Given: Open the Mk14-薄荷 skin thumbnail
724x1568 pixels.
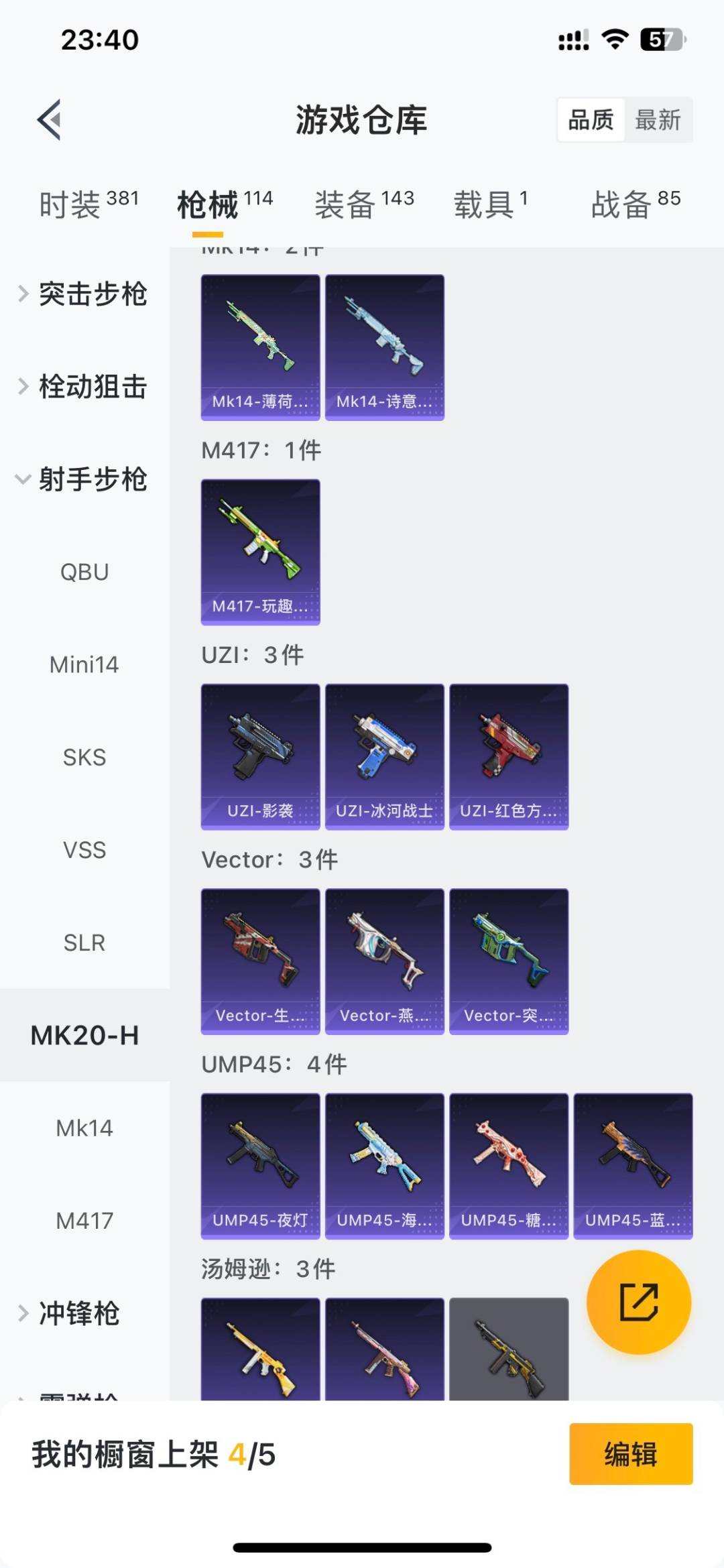Looking at the screenshot, I should coord(259,345).
